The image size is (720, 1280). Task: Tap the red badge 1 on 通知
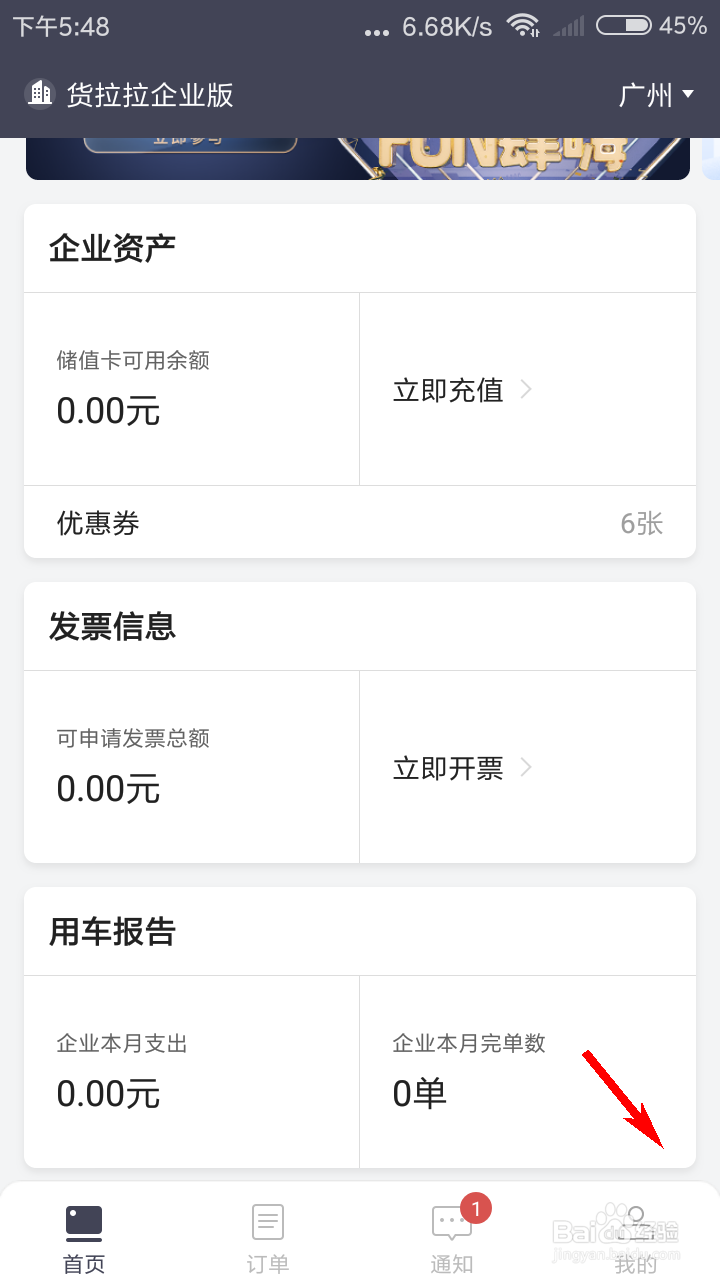tap(475, 1208)
